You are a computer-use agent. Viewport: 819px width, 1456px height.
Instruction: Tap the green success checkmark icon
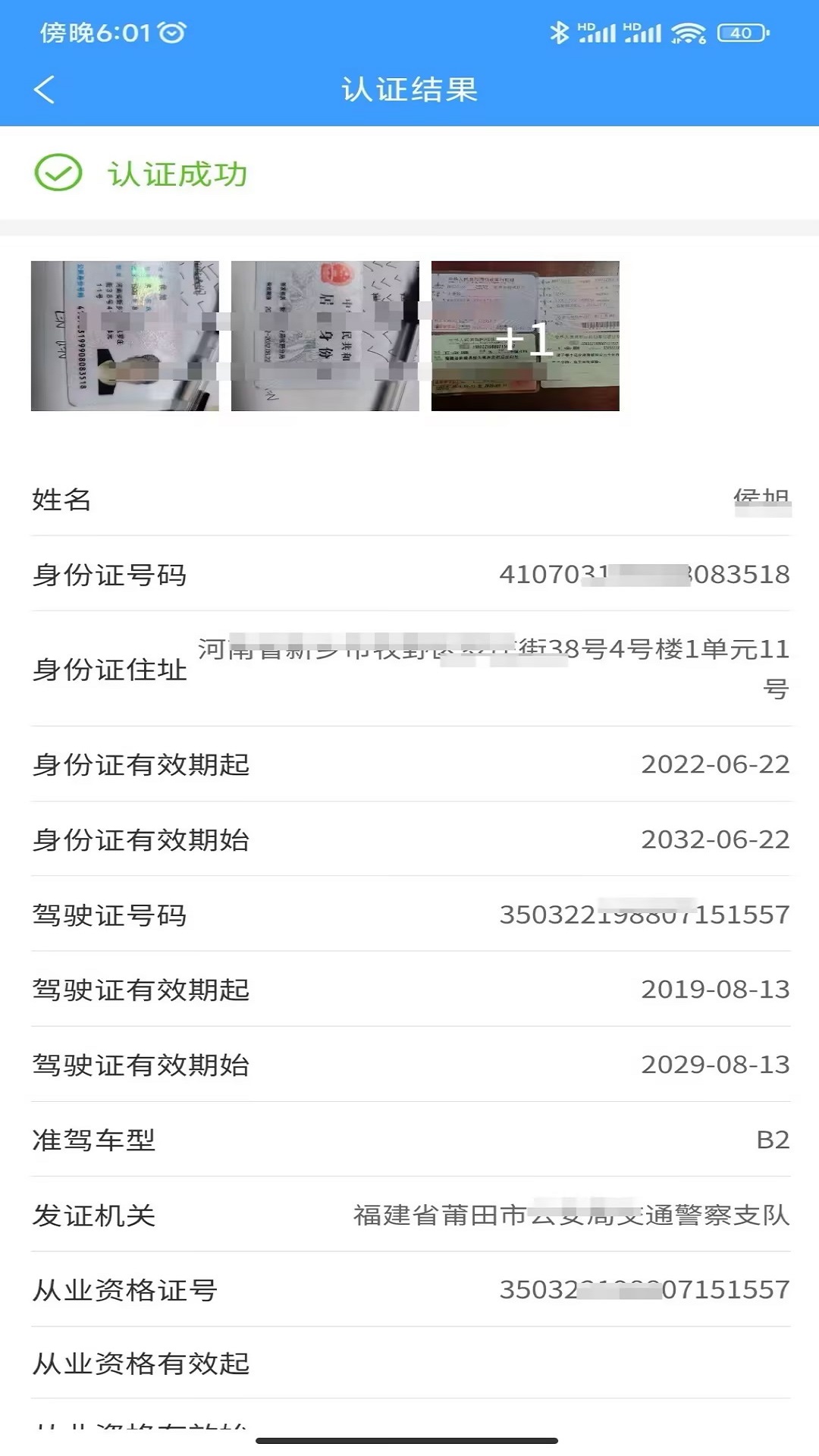coord(58,173)
